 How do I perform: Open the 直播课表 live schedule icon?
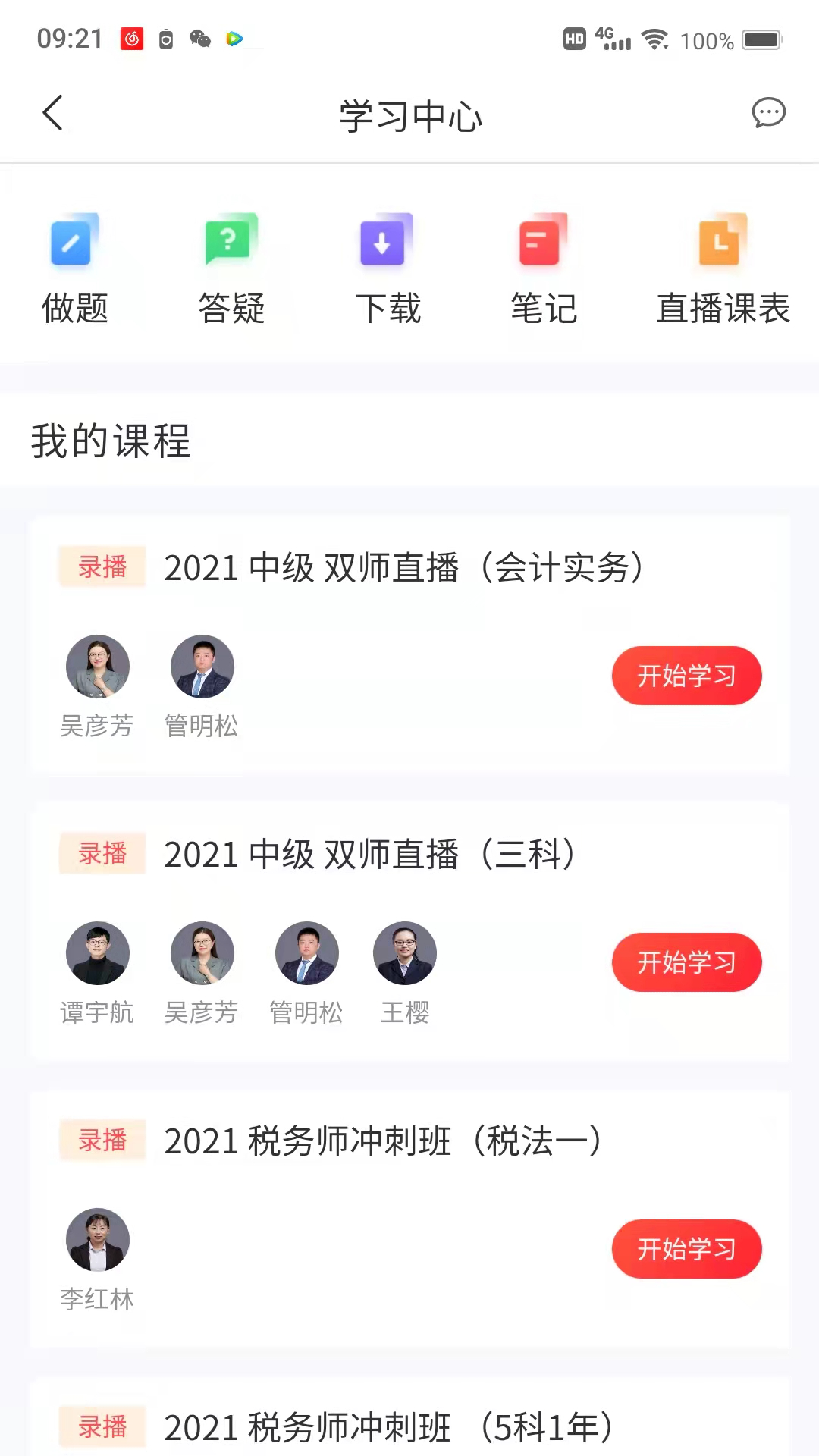click(x=720, y=265)
